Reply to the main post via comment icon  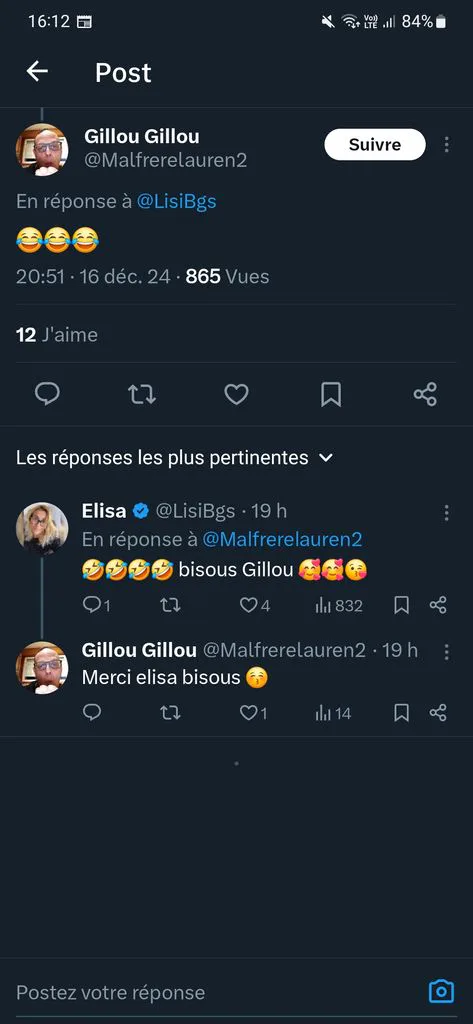tap(47, 394)
